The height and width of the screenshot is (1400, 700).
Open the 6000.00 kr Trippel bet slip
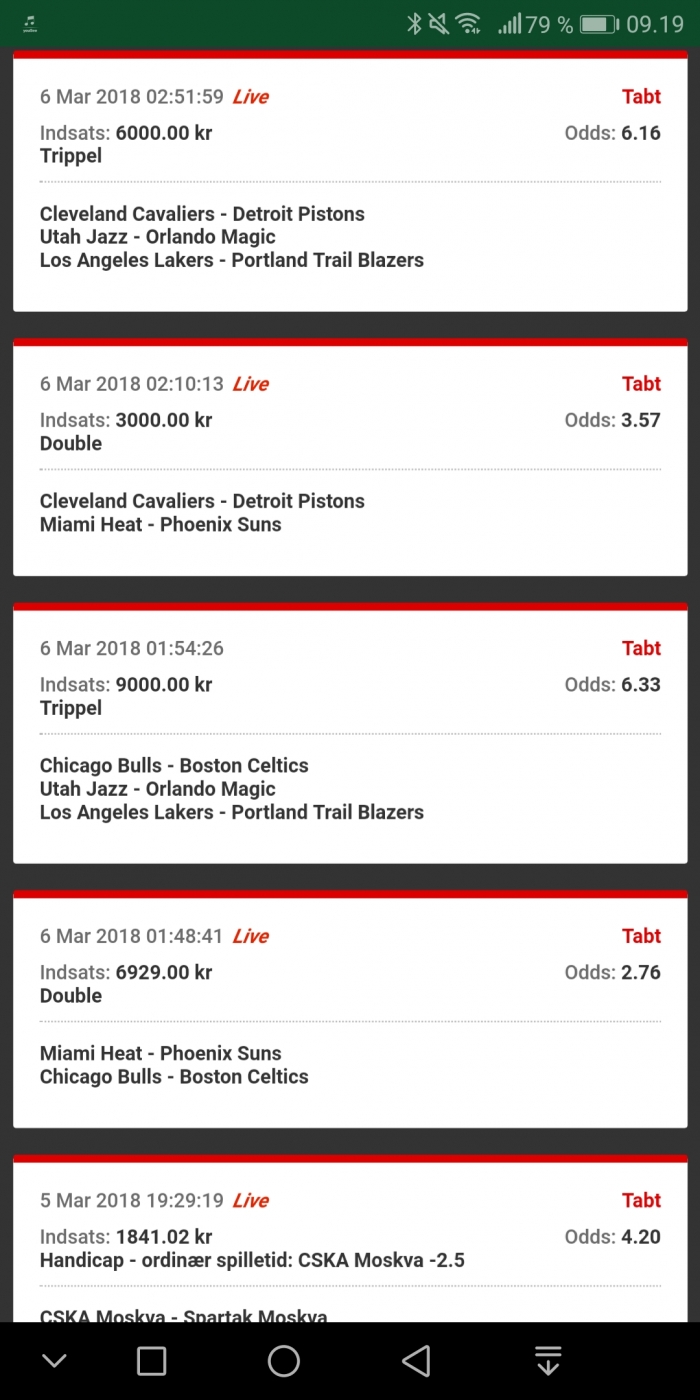tap(350, 181)
